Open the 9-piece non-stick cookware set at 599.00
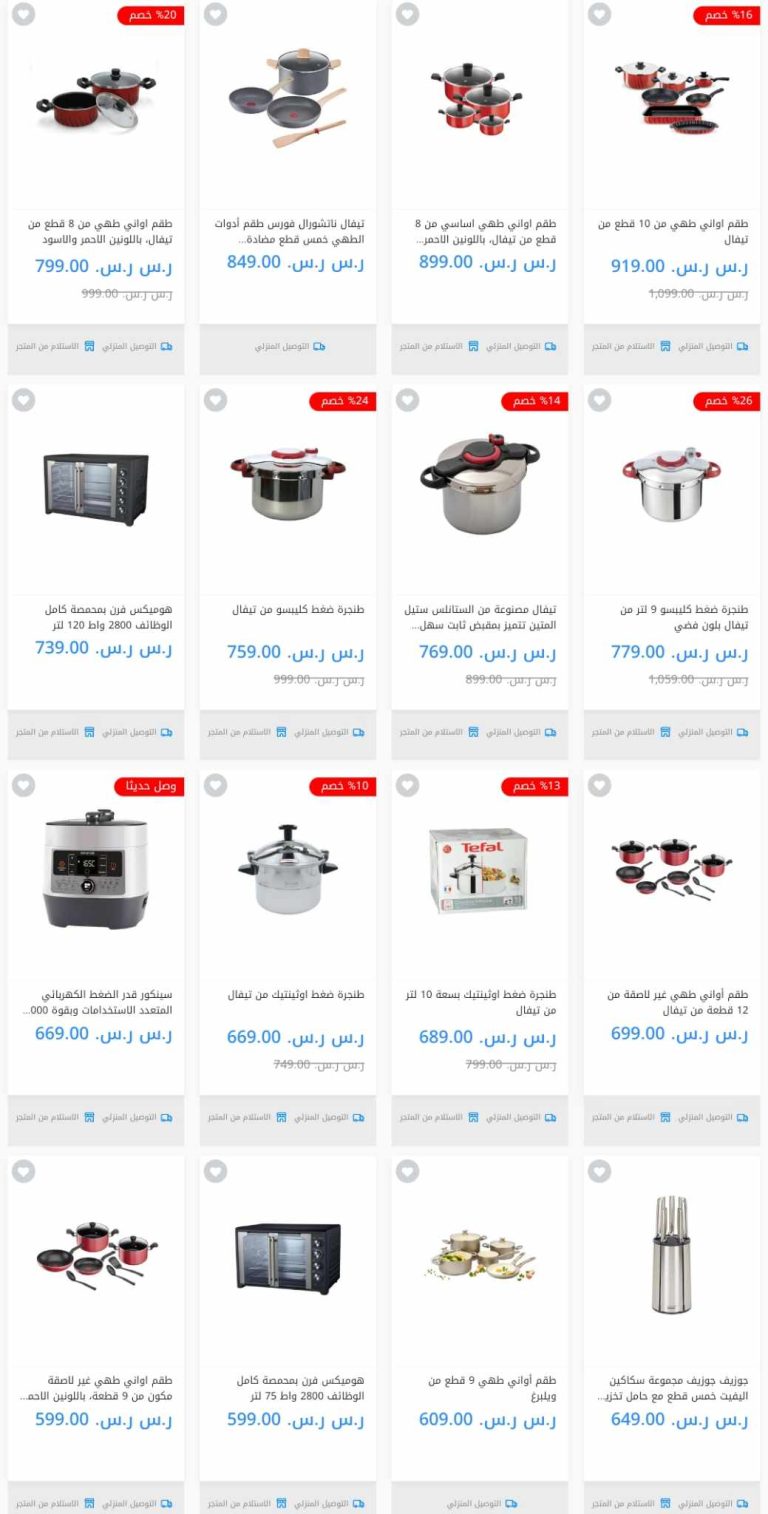Viewport: 768px width, 1514px height. click(98, 1388)
